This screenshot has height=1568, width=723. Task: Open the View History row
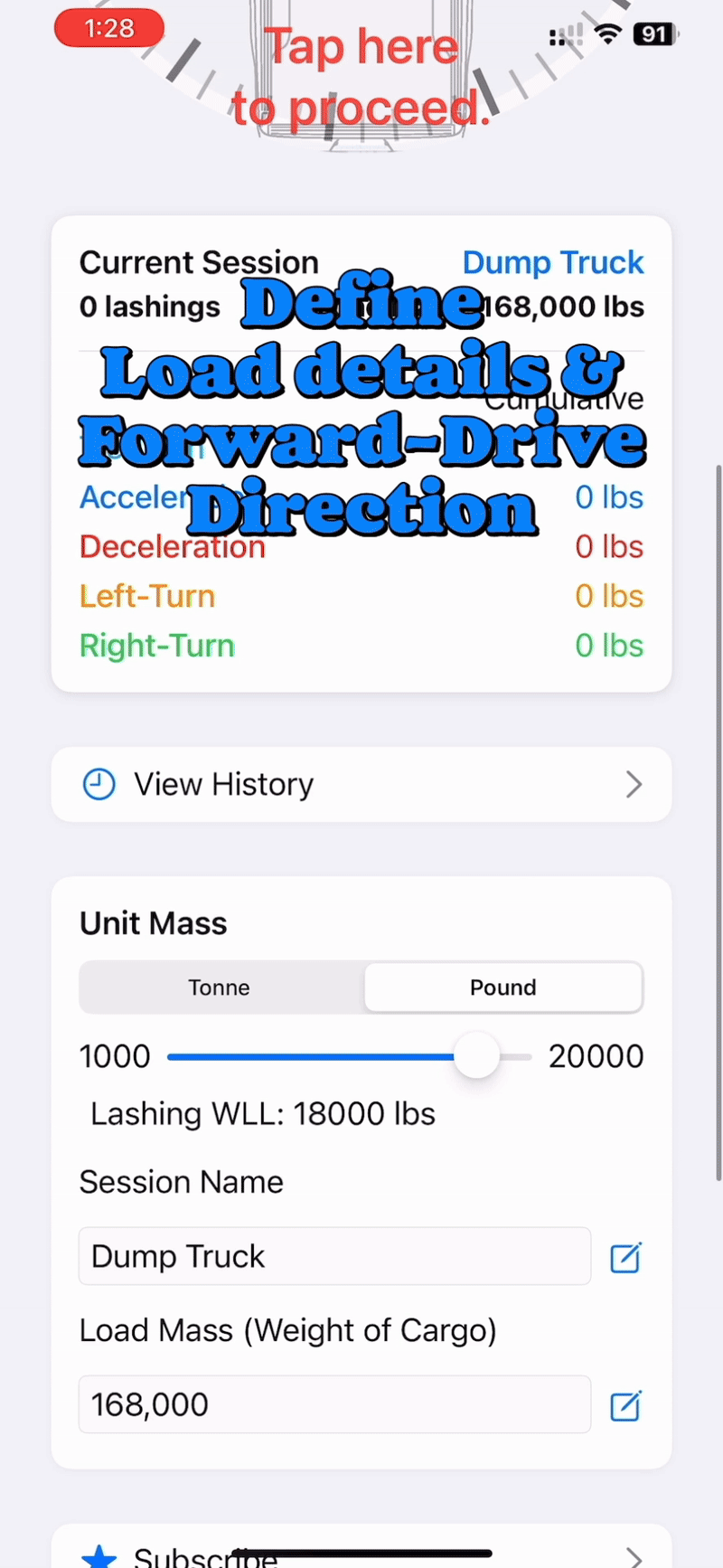361,784
